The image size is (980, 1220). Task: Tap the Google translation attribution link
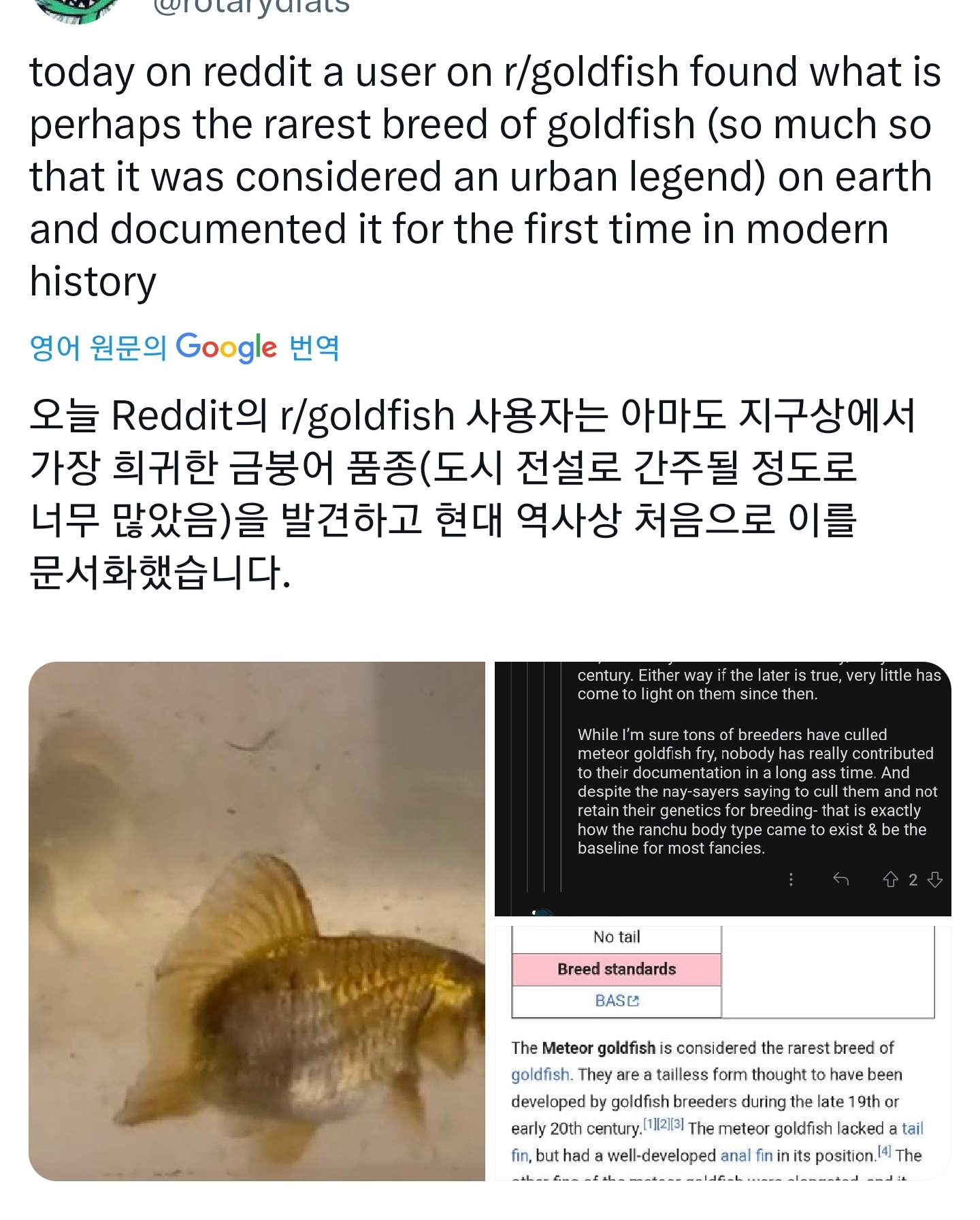(x=184, y=347)
